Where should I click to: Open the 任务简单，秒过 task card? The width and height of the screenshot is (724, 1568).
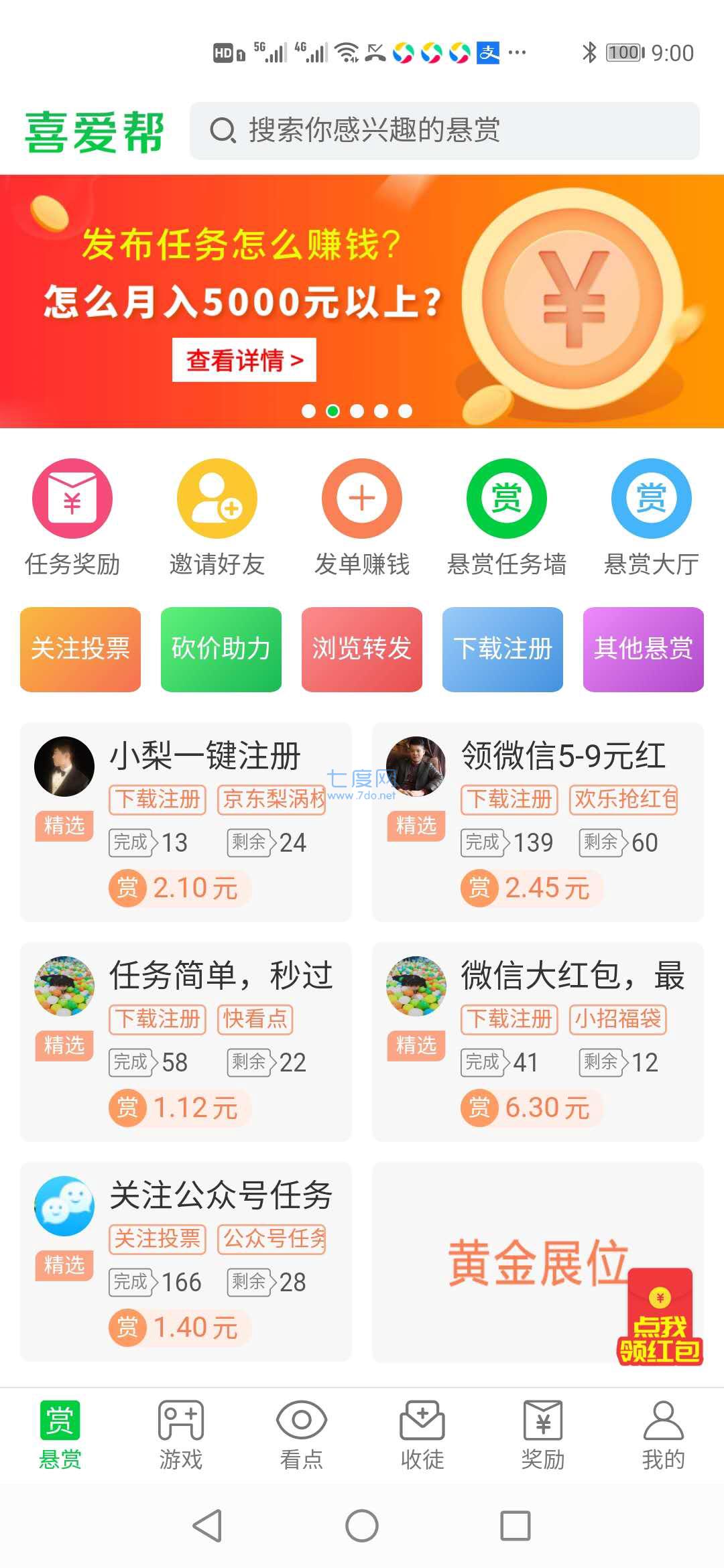pyautogui.click(x=186, y=1042)
